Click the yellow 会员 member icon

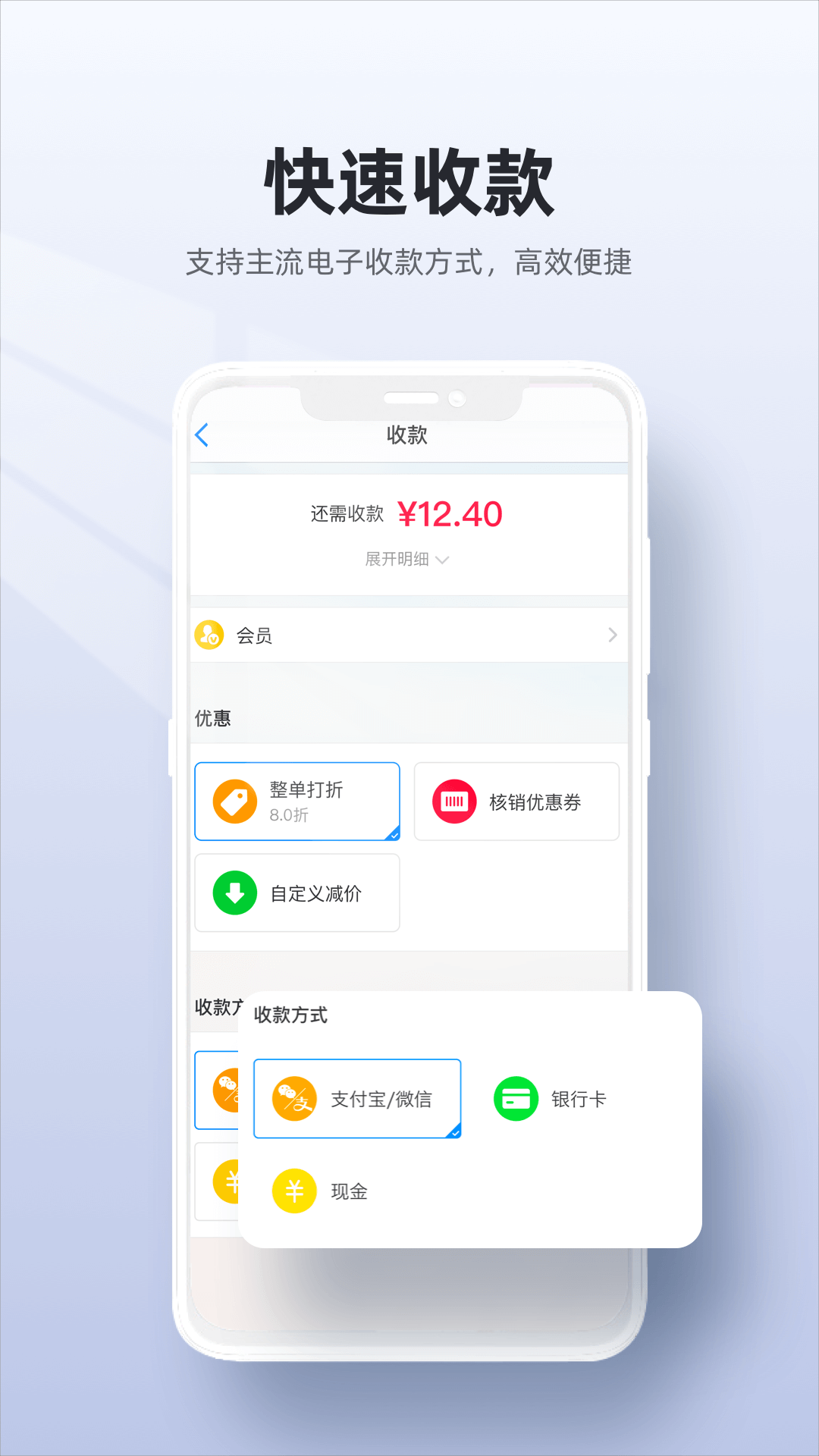click(x=209, y=634)
